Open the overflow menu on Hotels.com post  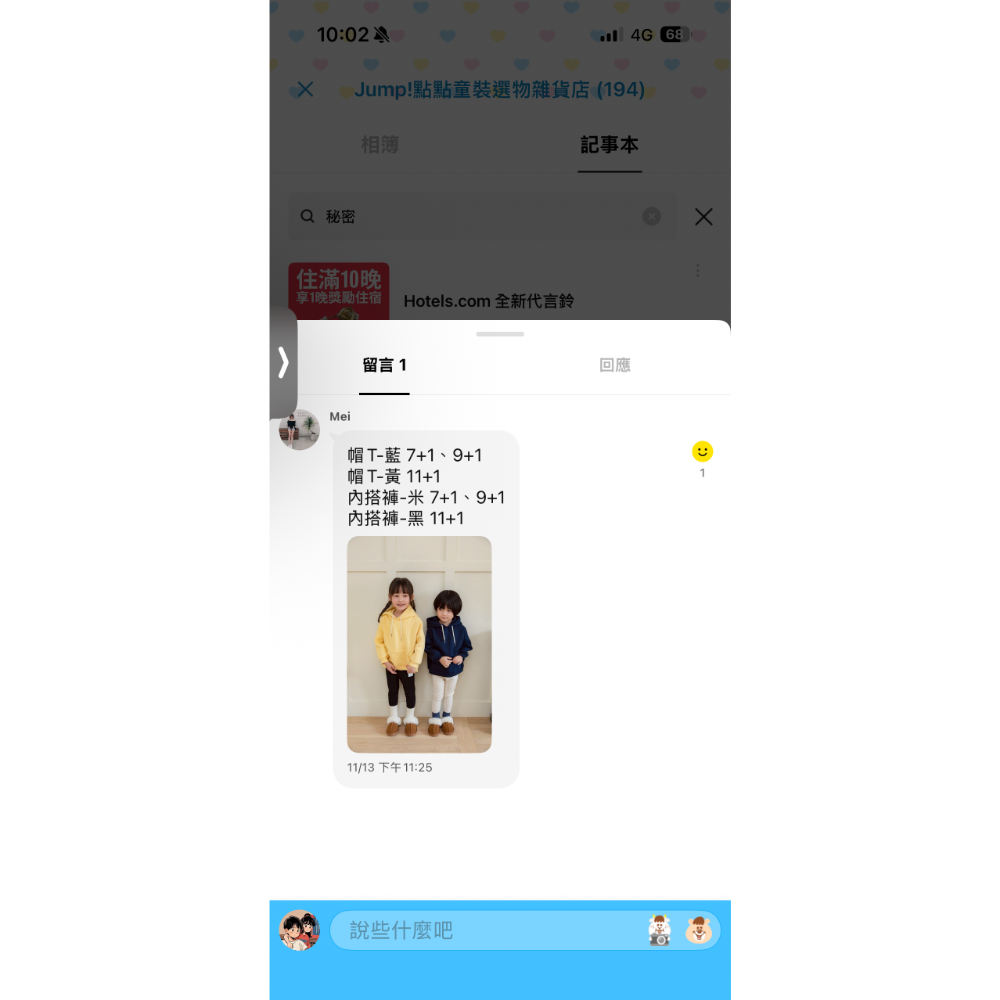click(x=697, y=271)
